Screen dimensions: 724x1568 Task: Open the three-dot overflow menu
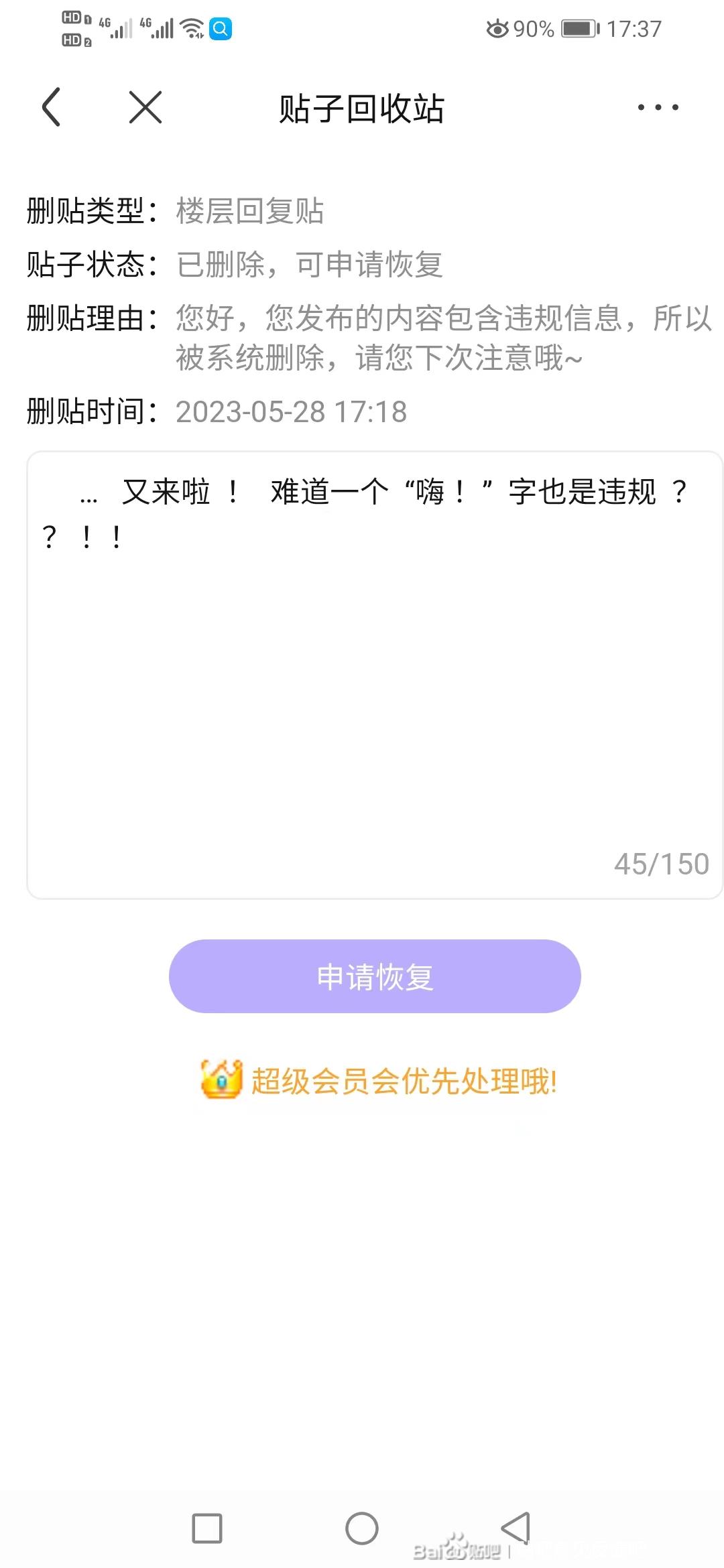658,107
